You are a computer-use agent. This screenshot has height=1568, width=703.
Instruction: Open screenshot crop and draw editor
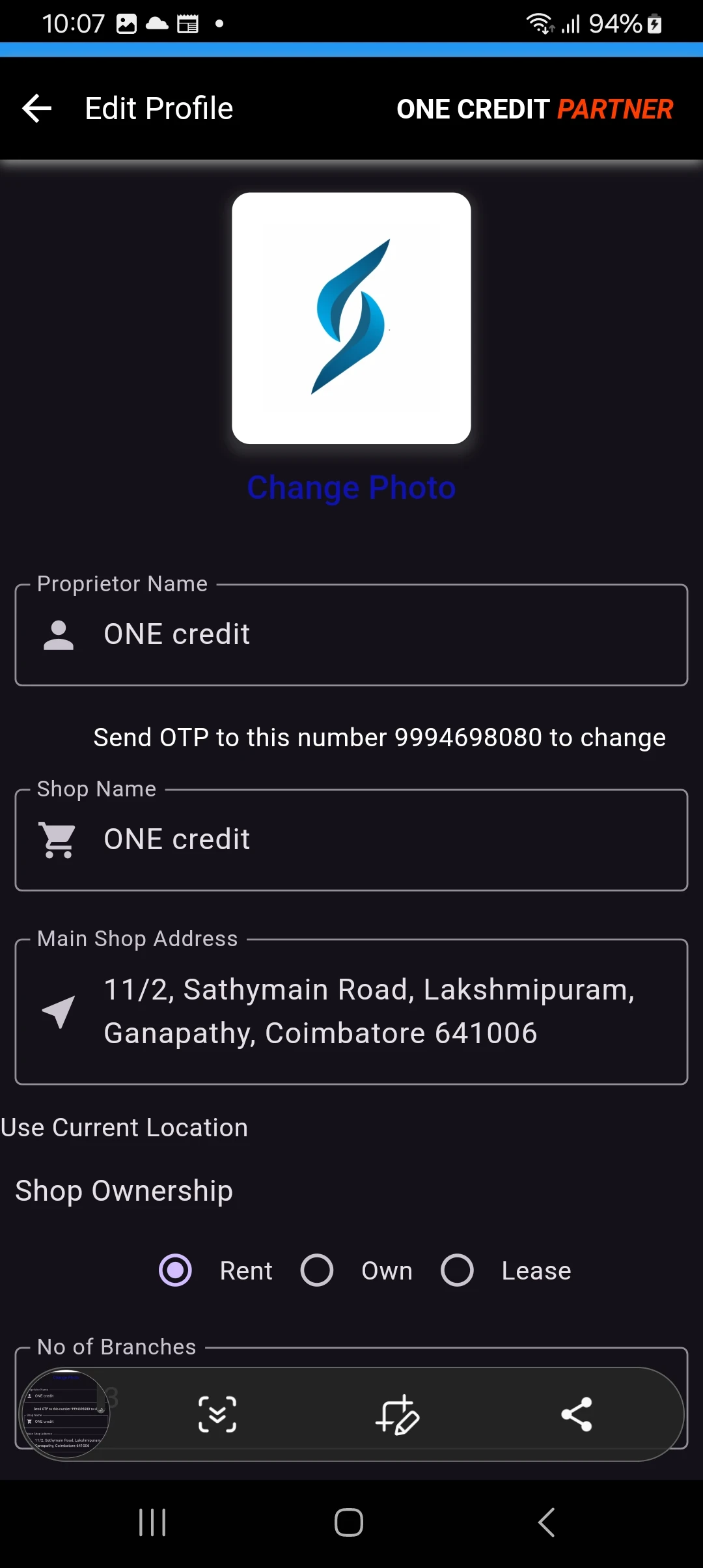[x=397, y=1414]
